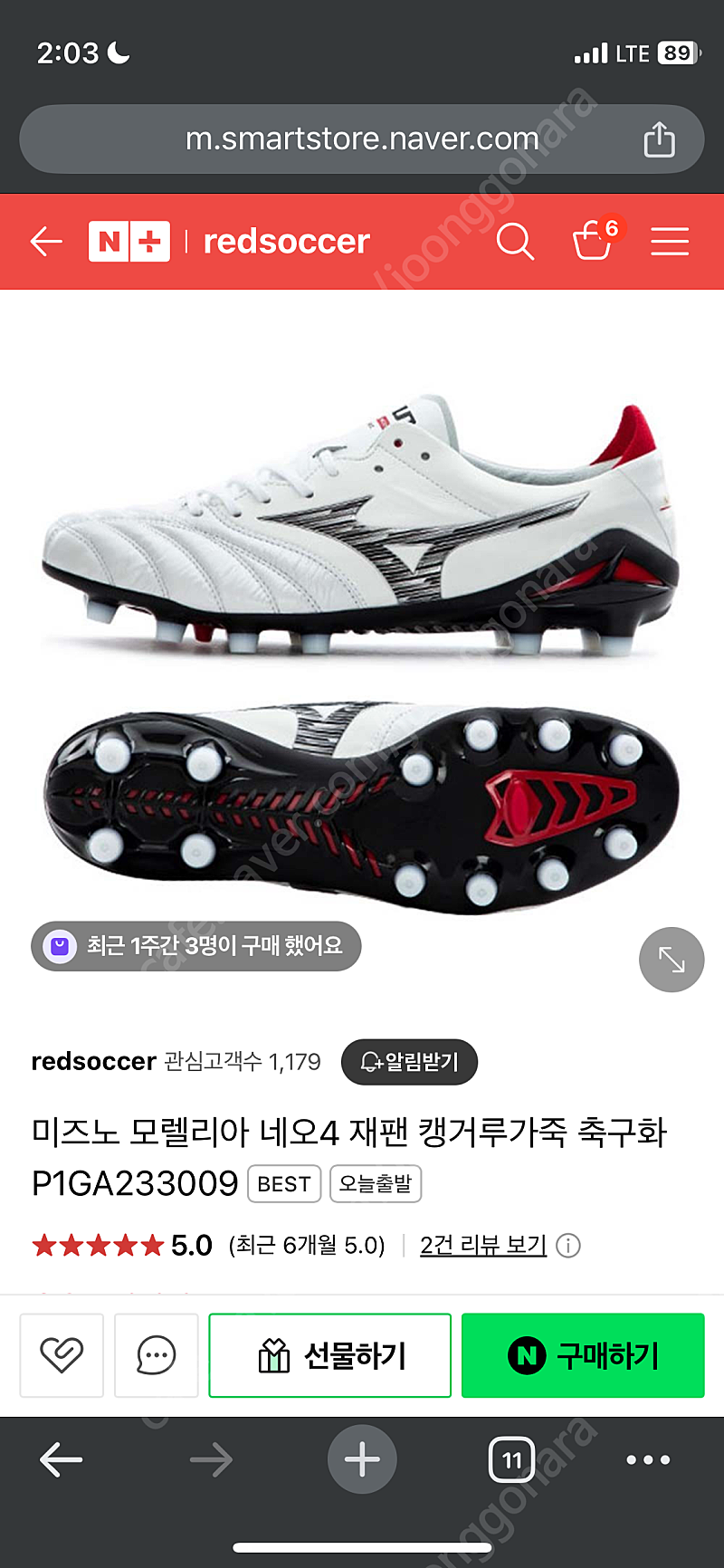
Task: Open the chat inquiry icon
Action: coord(156,1355)
